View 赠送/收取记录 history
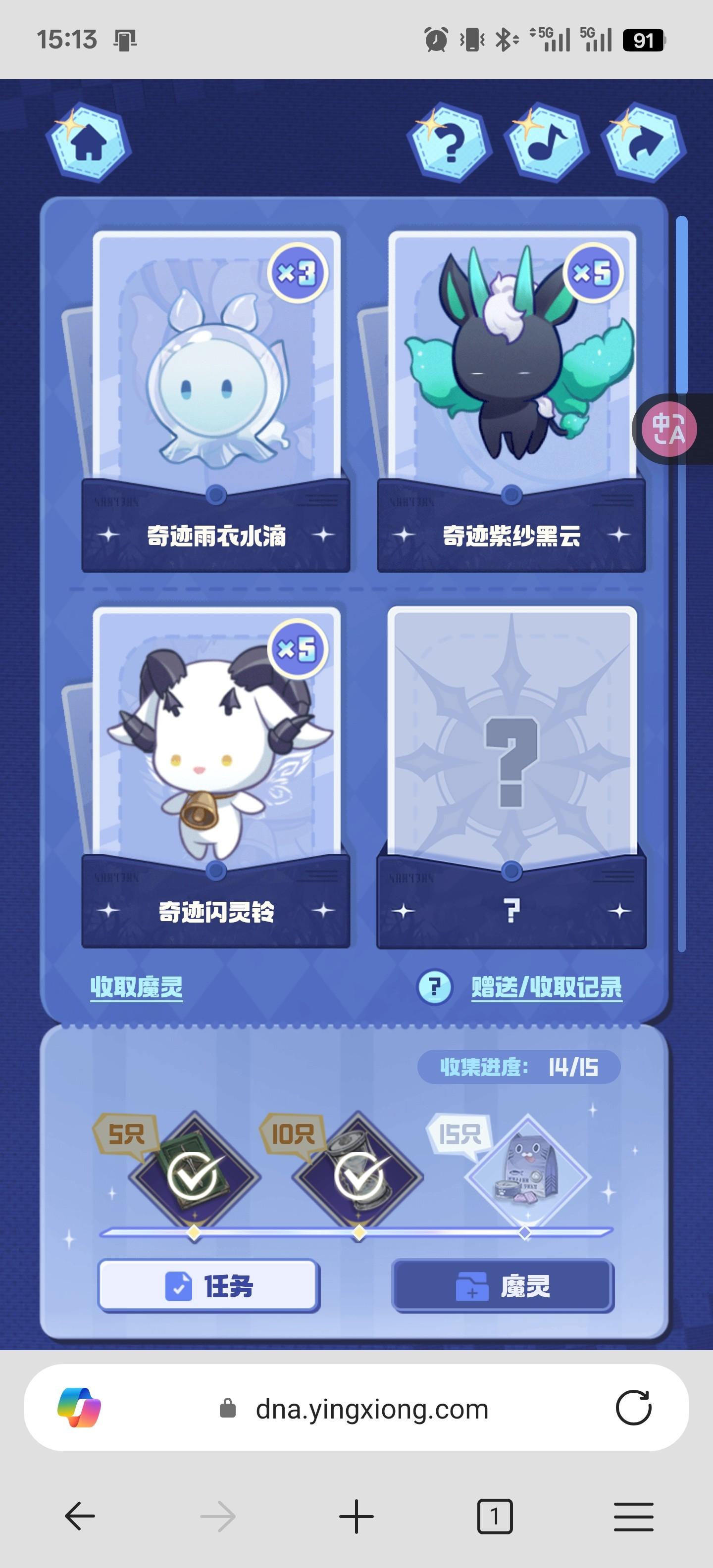Screen dimensions: 713x1568 [546, 987]
